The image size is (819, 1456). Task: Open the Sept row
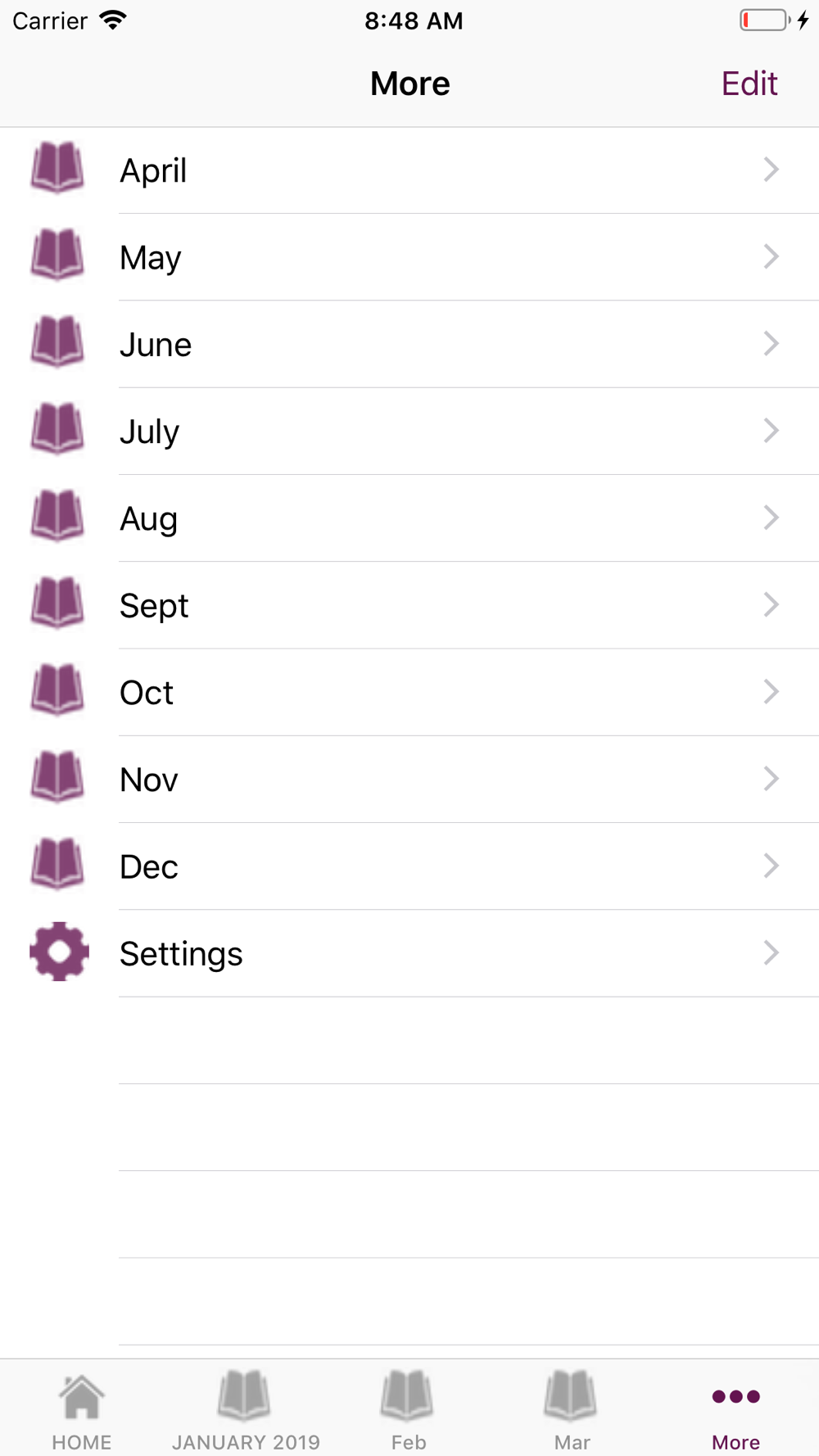click(409, 605)
